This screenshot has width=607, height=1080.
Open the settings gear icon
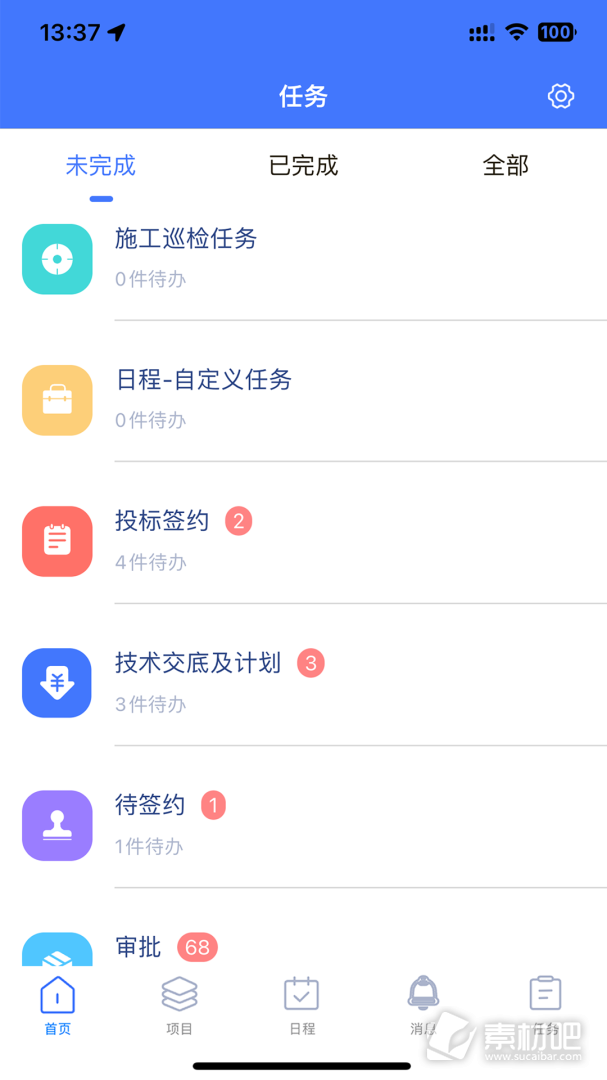pos(561,96)
